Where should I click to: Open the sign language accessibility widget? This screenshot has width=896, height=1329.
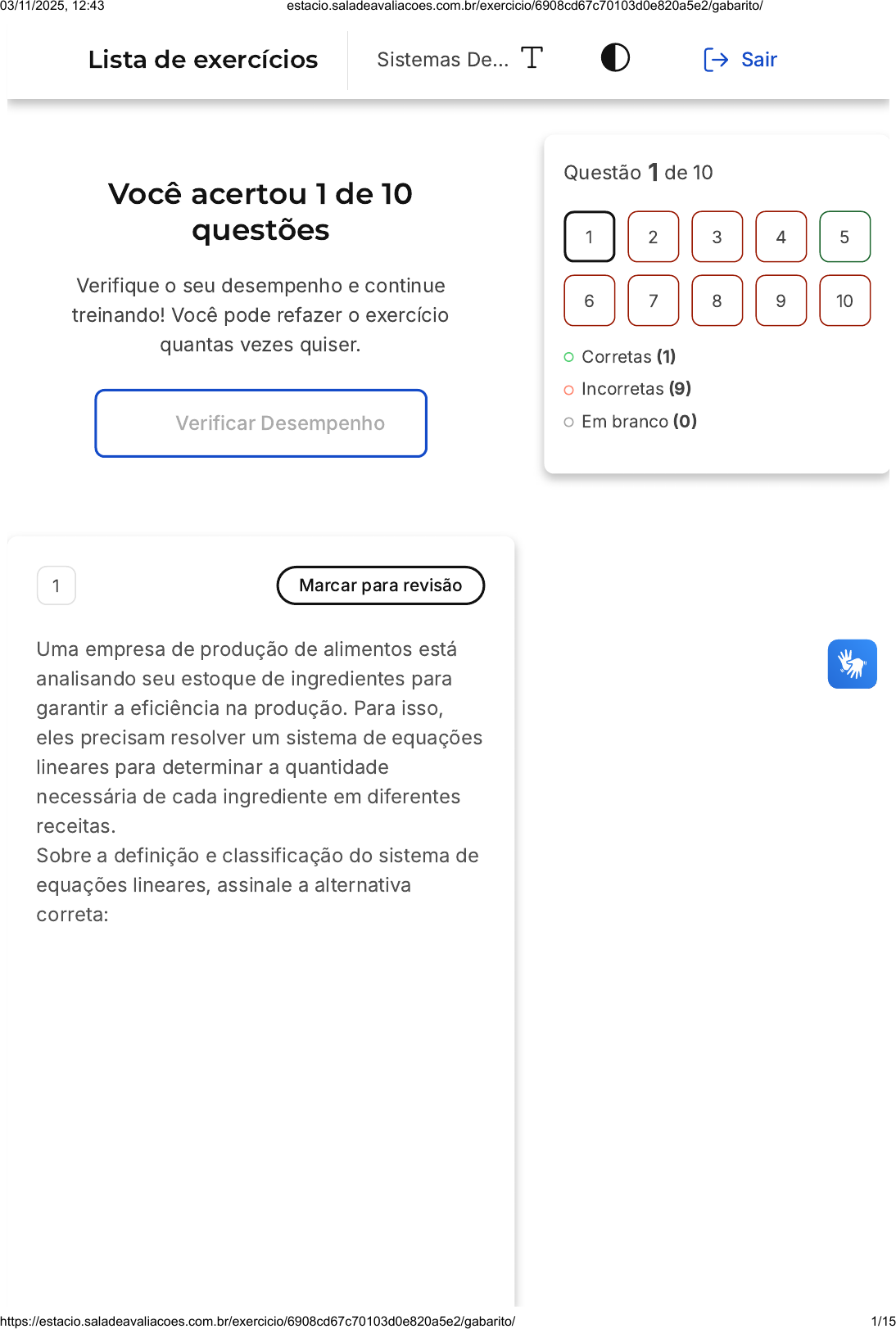tap(852, 664)
